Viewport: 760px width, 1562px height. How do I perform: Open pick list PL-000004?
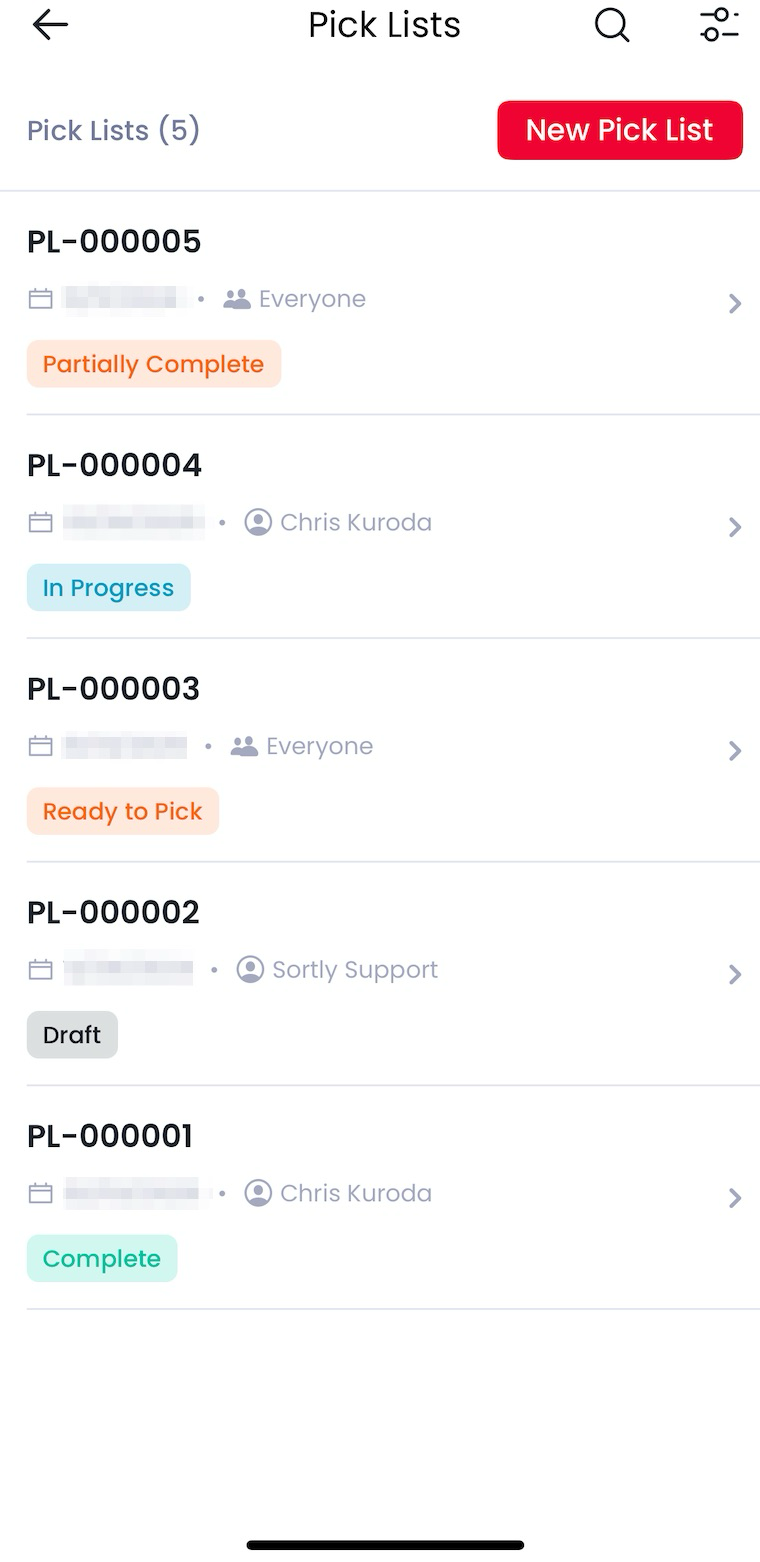click(x=385, y=527)
